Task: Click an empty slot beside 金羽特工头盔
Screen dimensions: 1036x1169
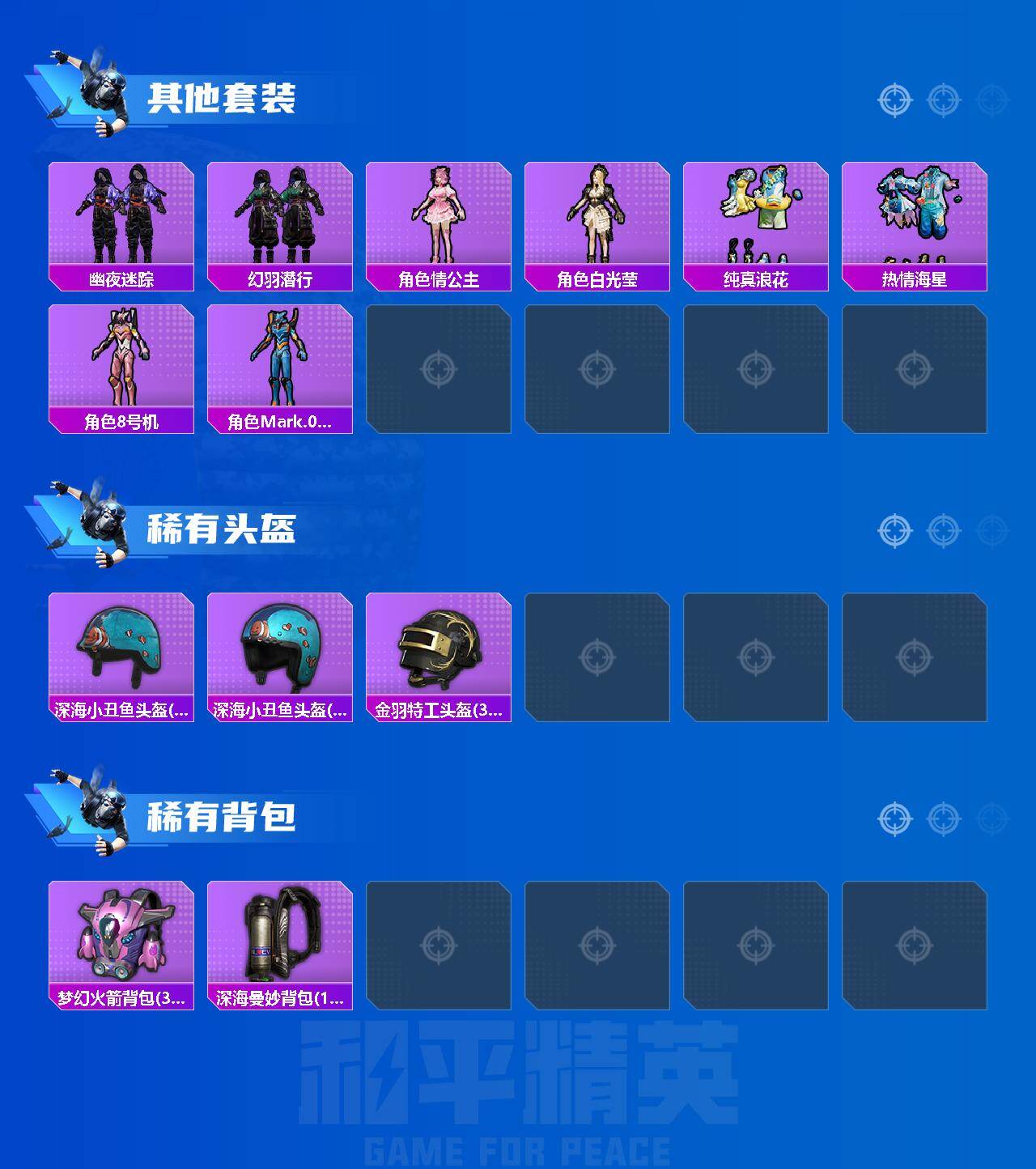Action: [597, 656]
